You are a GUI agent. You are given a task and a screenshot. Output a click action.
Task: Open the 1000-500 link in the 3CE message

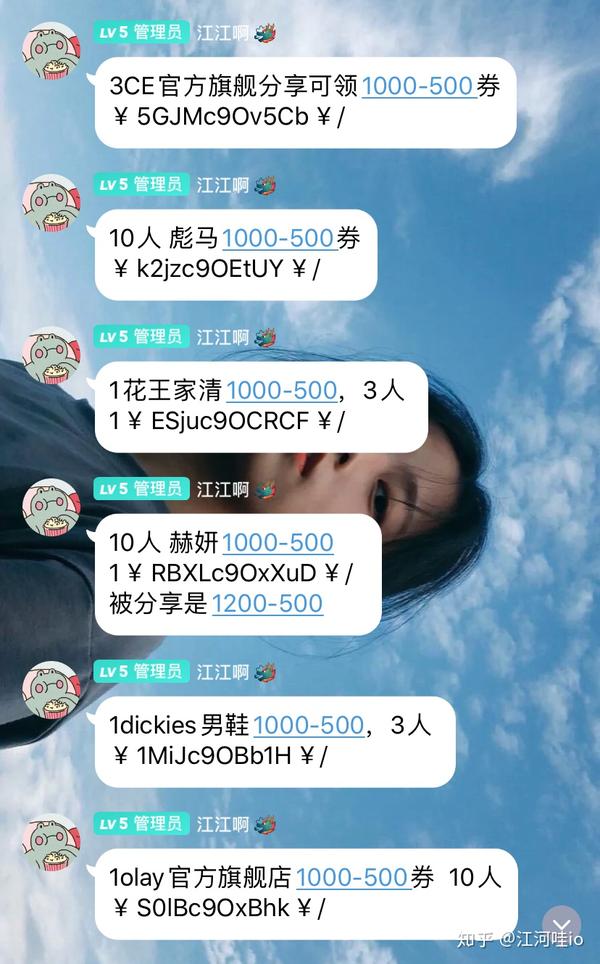(417, 86)
